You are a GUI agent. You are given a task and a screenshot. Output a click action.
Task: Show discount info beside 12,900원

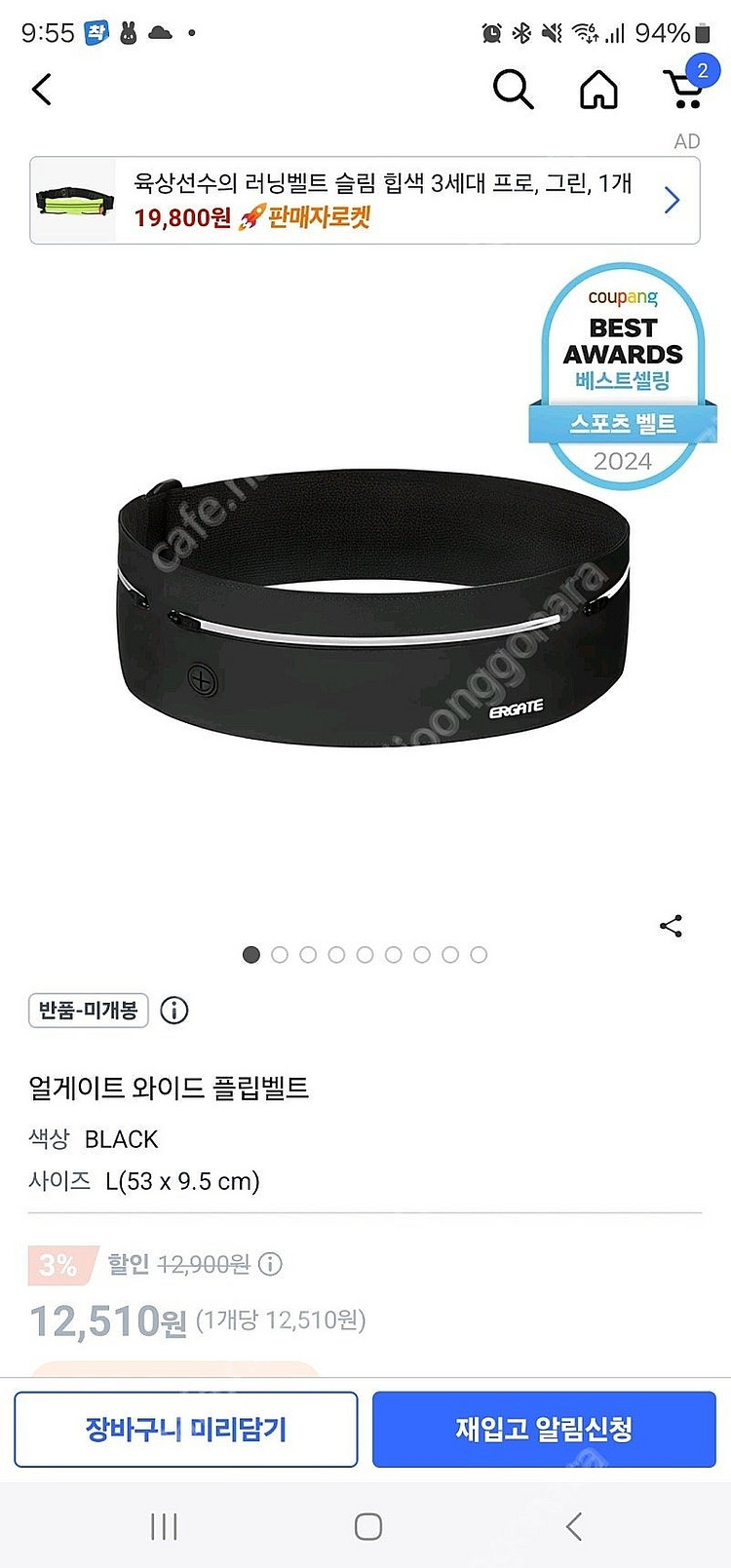click(x=270, y=1264)
